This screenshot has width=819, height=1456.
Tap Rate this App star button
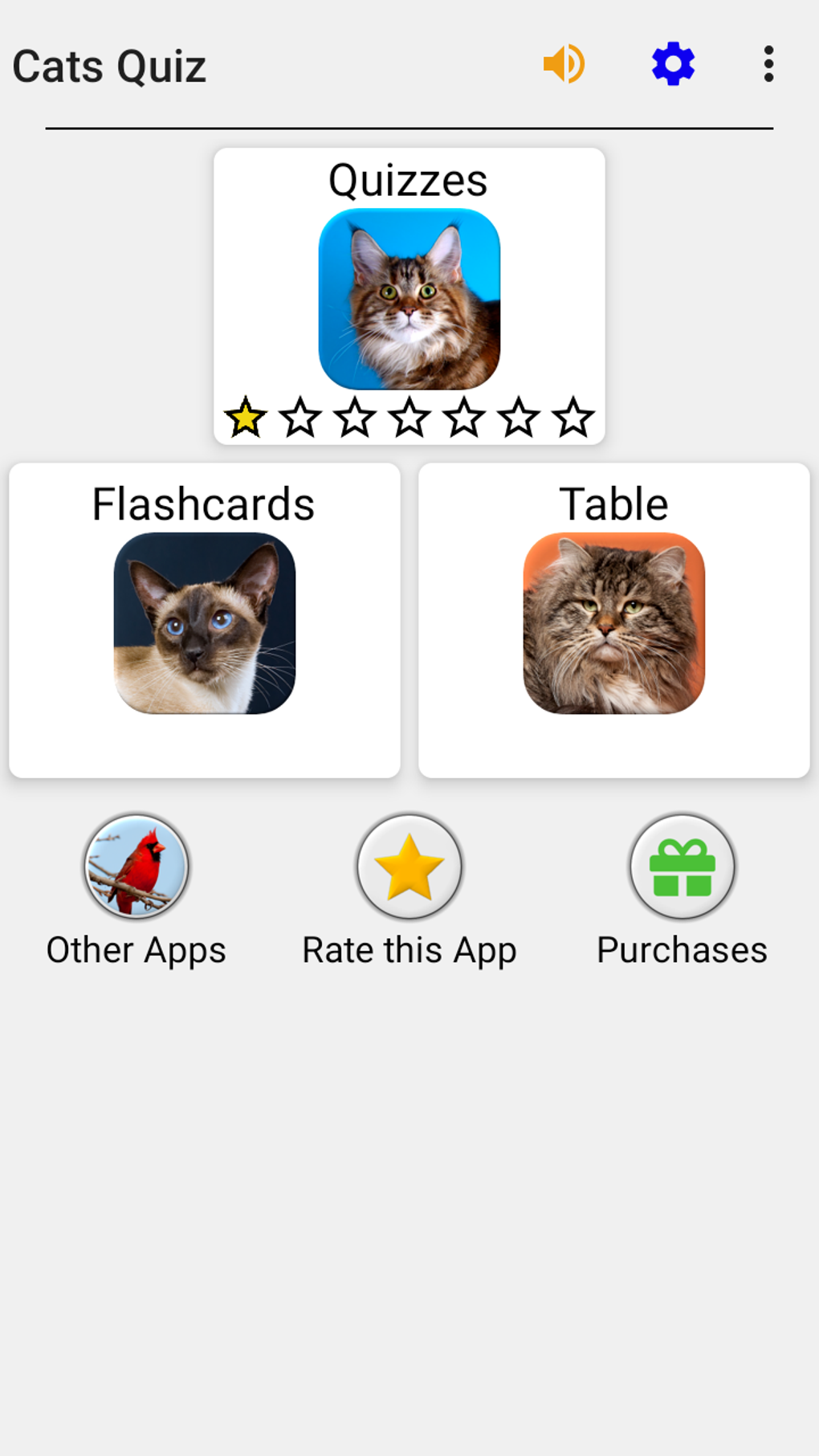(409, 867)
